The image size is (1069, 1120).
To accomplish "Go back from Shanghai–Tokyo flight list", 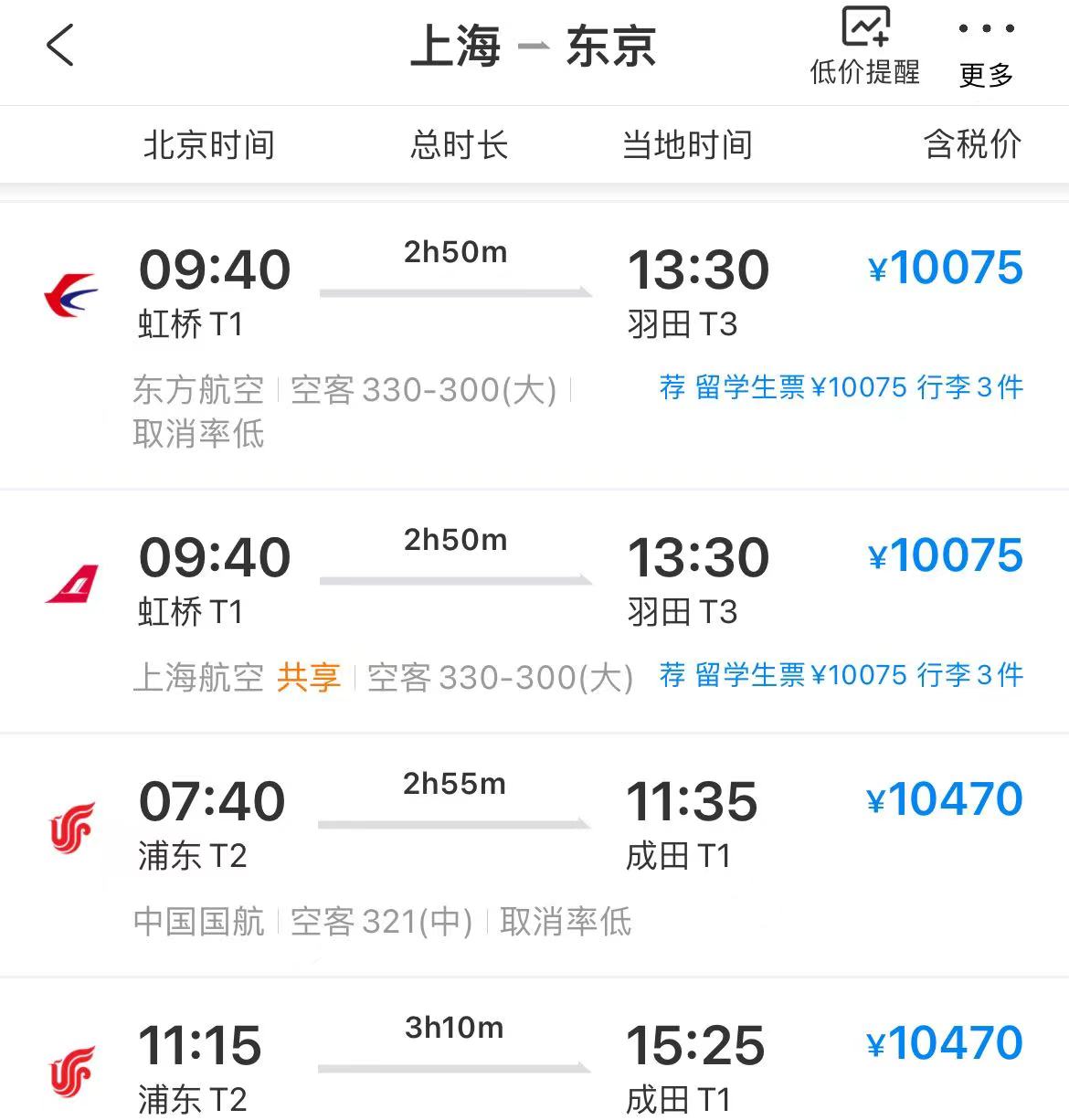I will coord(60,46).
